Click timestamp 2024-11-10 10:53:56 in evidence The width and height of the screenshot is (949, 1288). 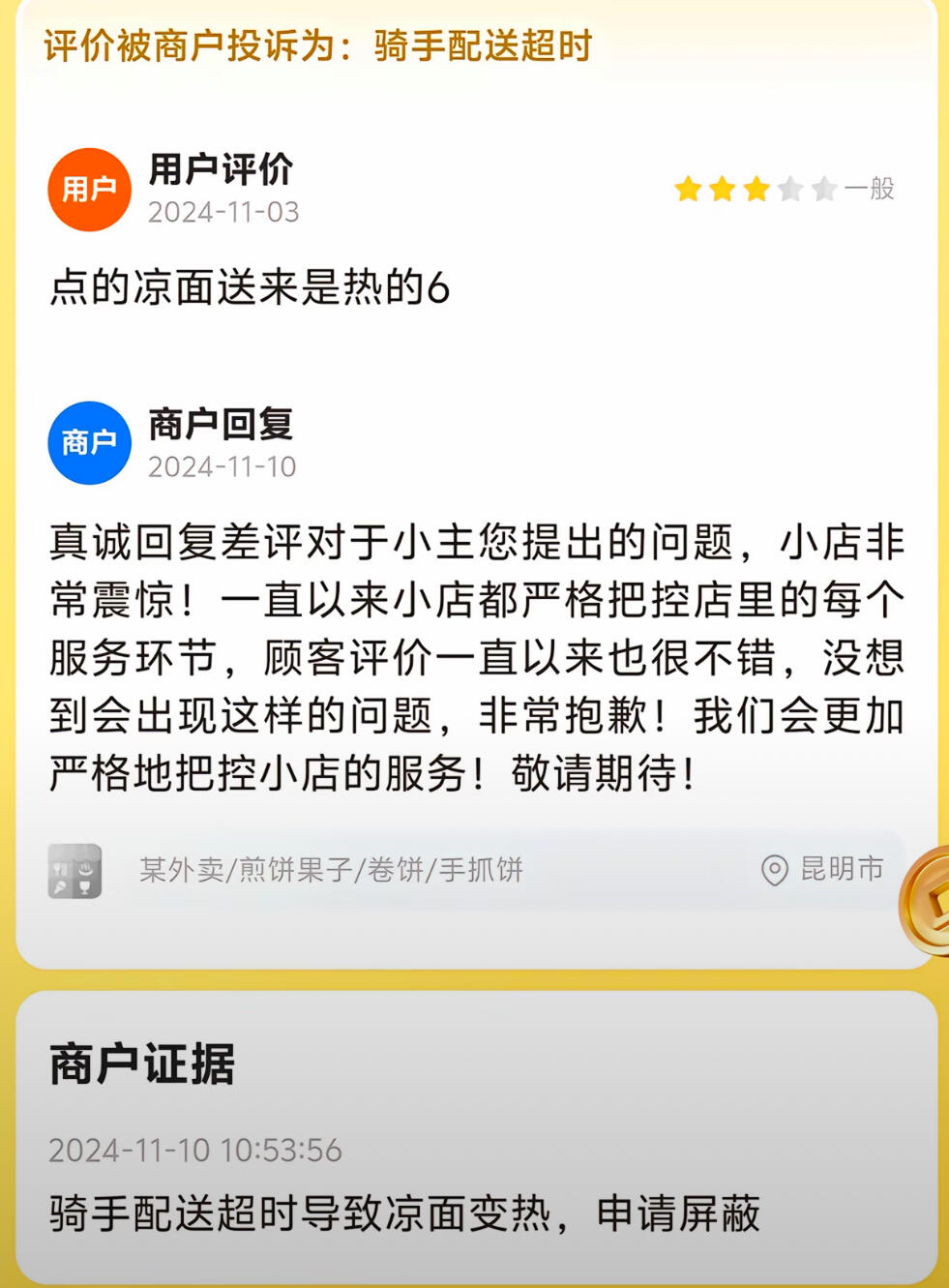pyautogui.click(x=194, y=1151)
